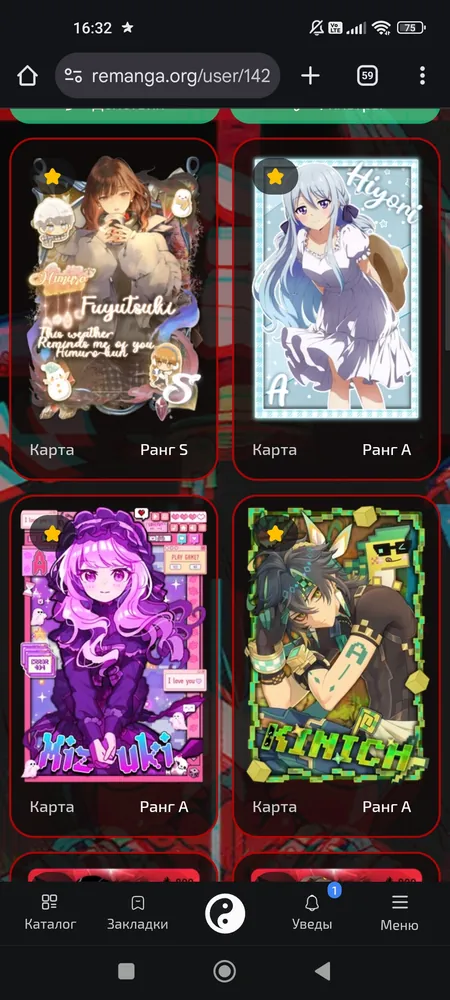
Task: Switch to the Каталог tab
Action: pos(50,913)
